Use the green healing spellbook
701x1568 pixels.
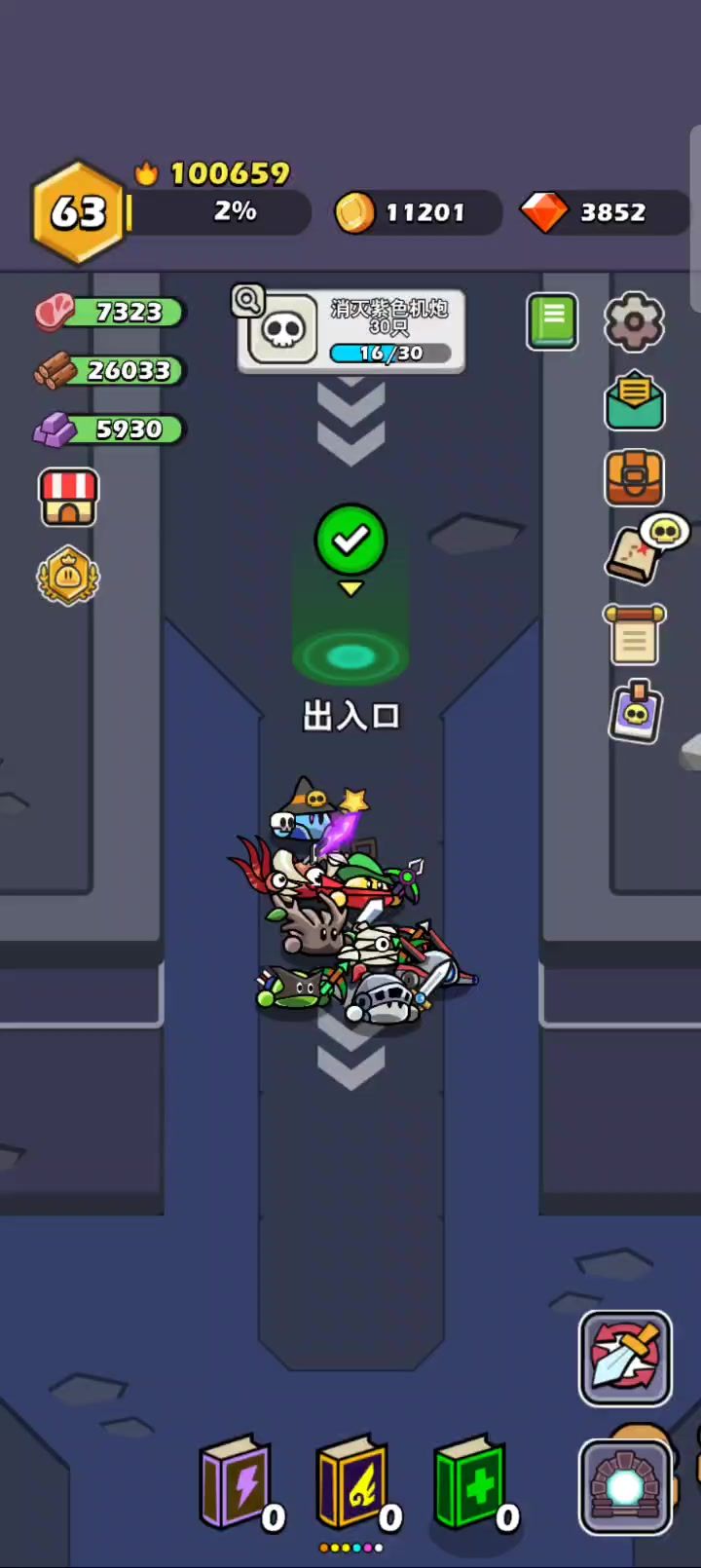(x=470, y=1483)
